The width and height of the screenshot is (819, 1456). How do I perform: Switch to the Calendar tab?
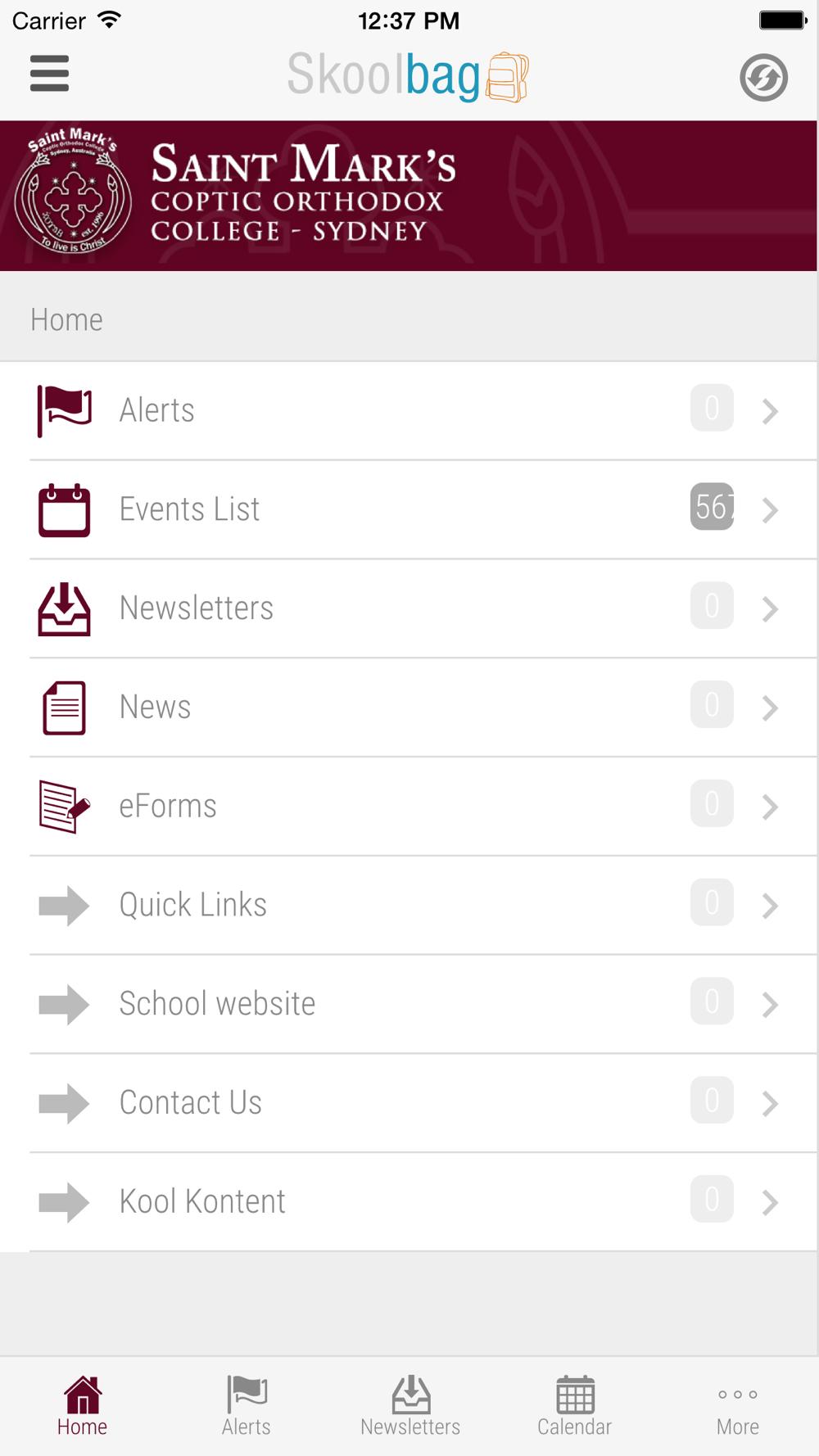(574, 1406)
